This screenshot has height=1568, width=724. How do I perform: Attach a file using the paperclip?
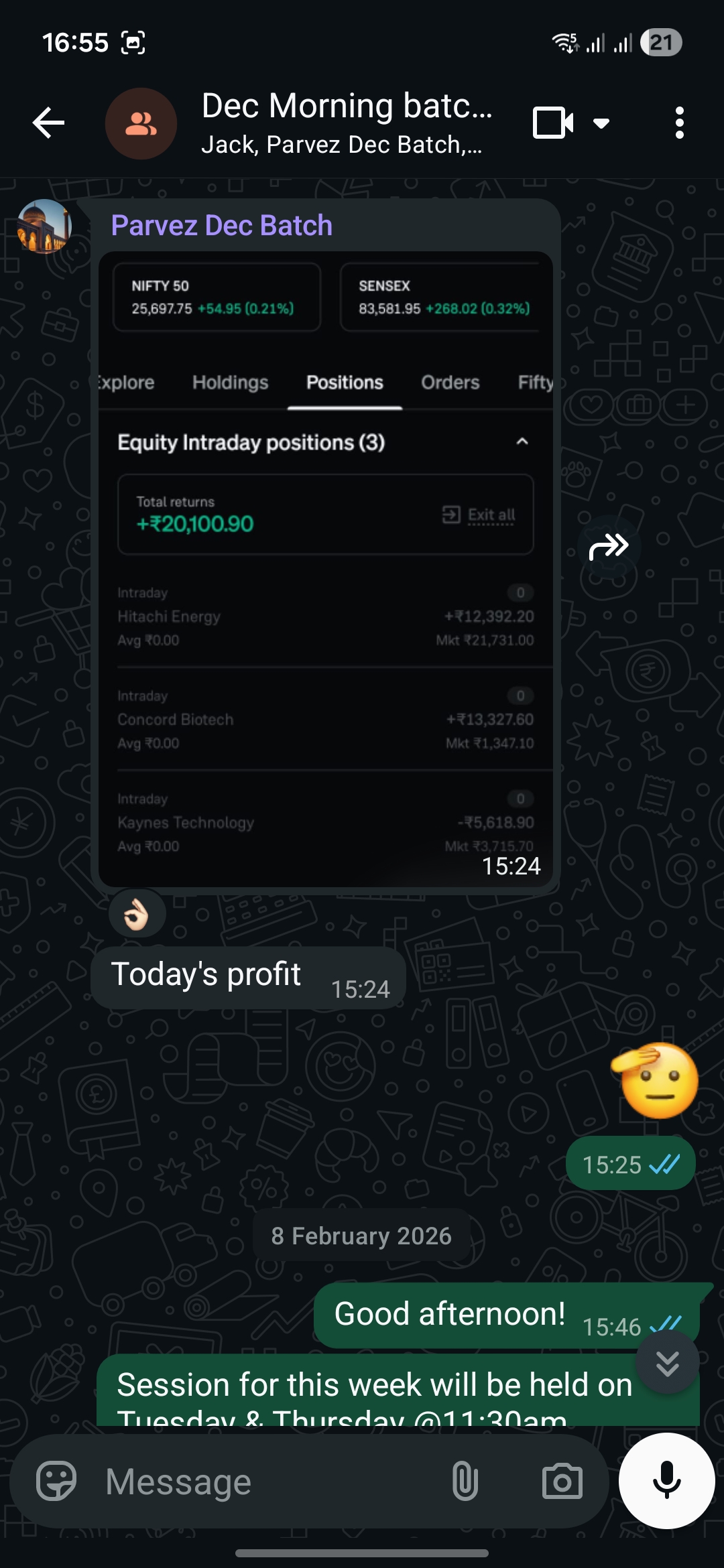(465, 1482)
